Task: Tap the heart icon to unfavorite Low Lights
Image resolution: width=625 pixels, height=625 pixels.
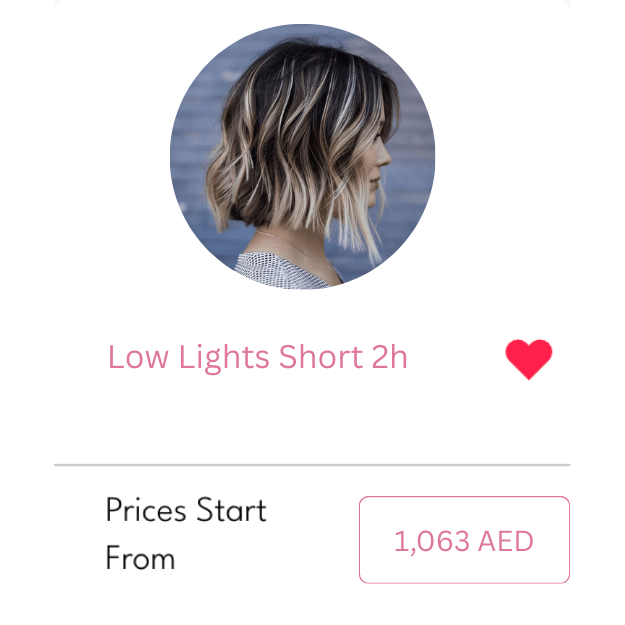Action: click(528, 359)
